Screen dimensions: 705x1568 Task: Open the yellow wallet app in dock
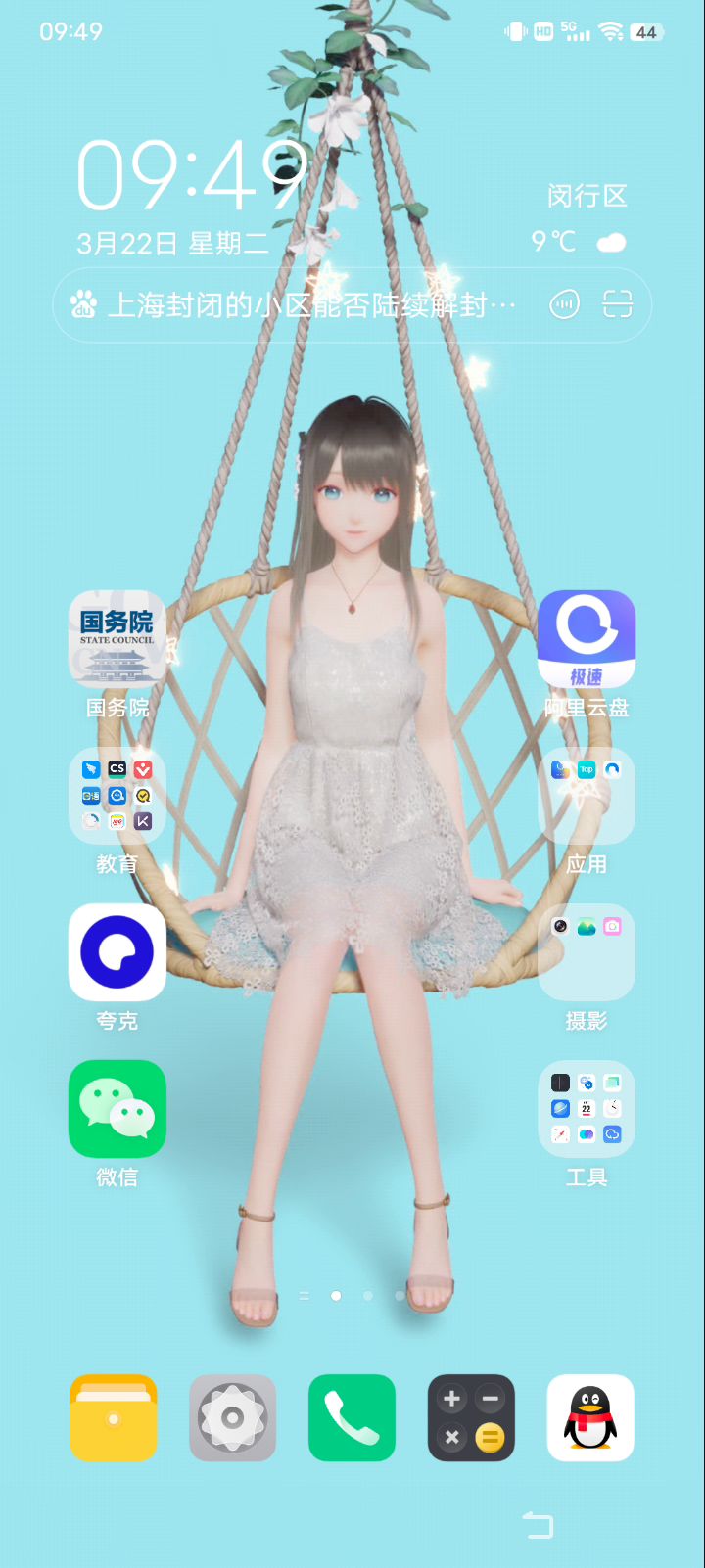point(114,1417)
